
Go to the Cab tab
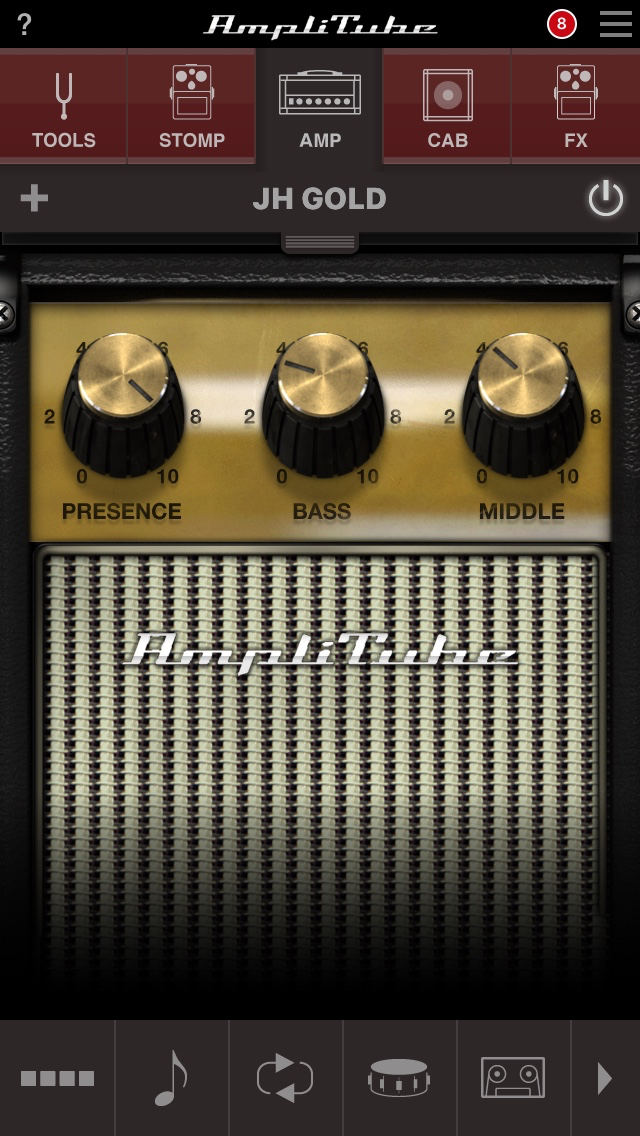pos(447,106)
